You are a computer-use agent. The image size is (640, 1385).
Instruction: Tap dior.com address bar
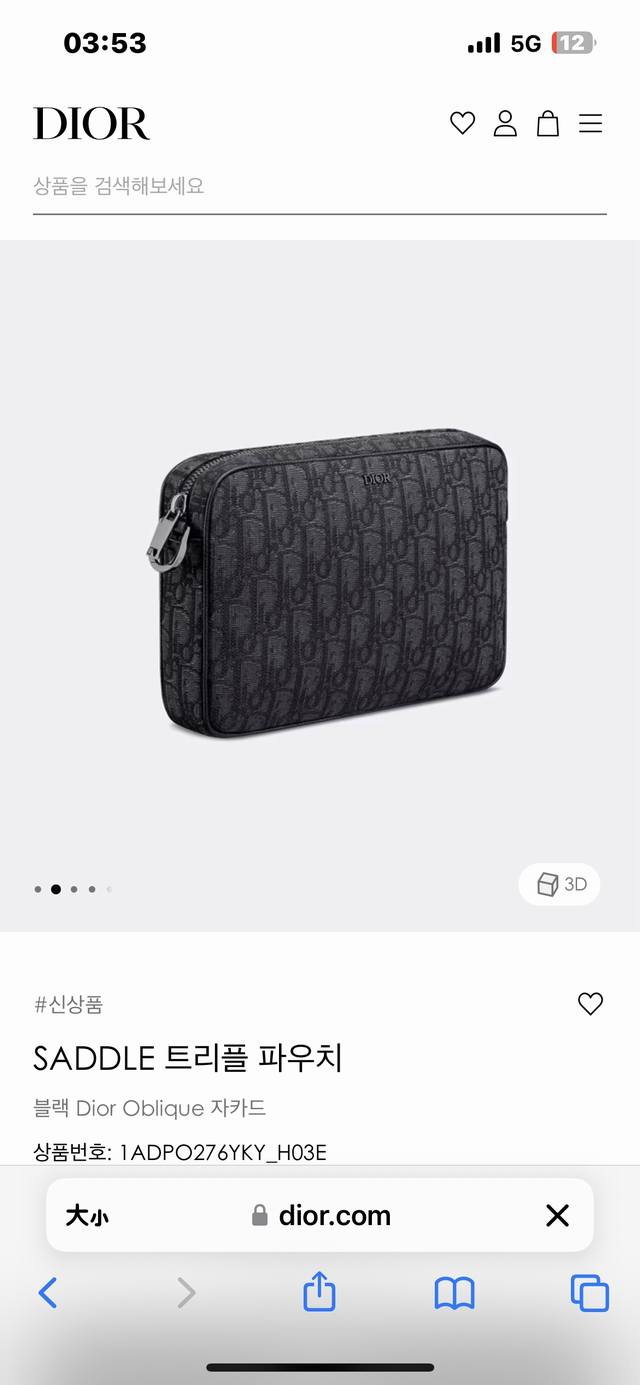(x=322, y=1215)
